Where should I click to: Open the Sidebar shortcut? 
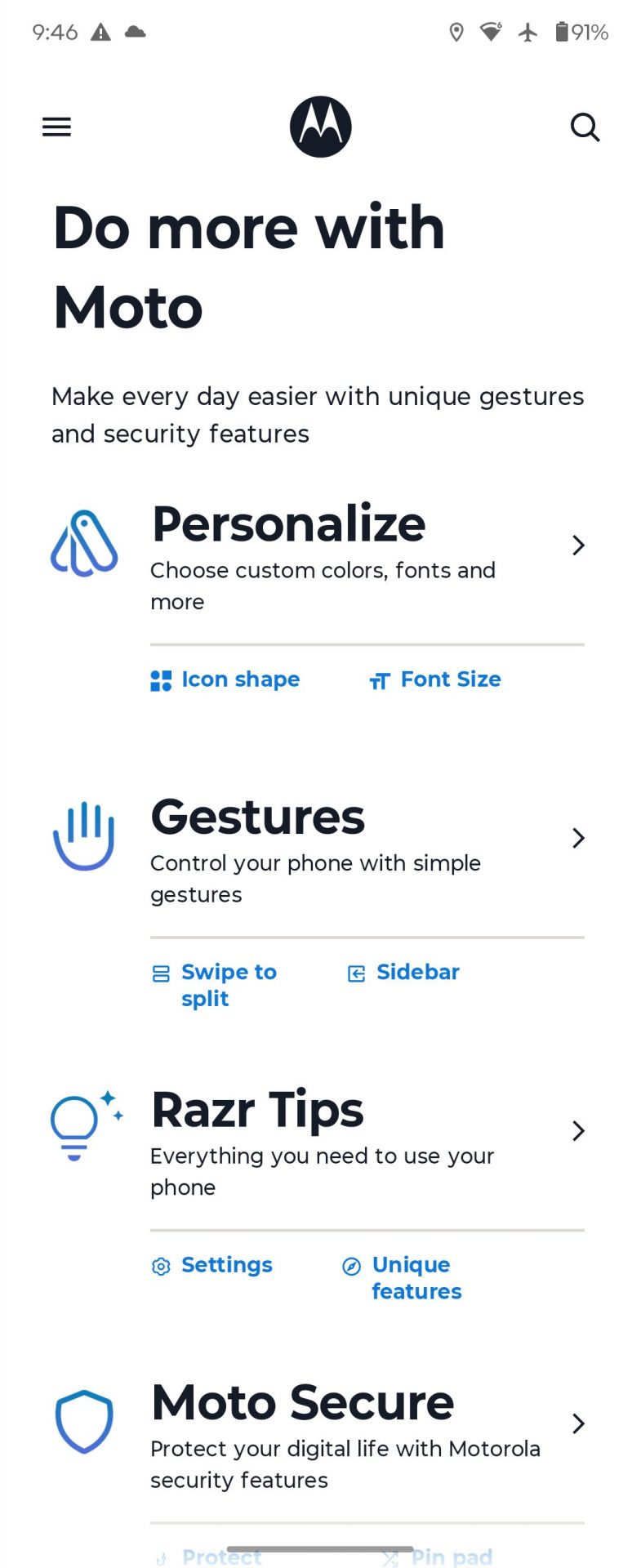click(404, 973)
